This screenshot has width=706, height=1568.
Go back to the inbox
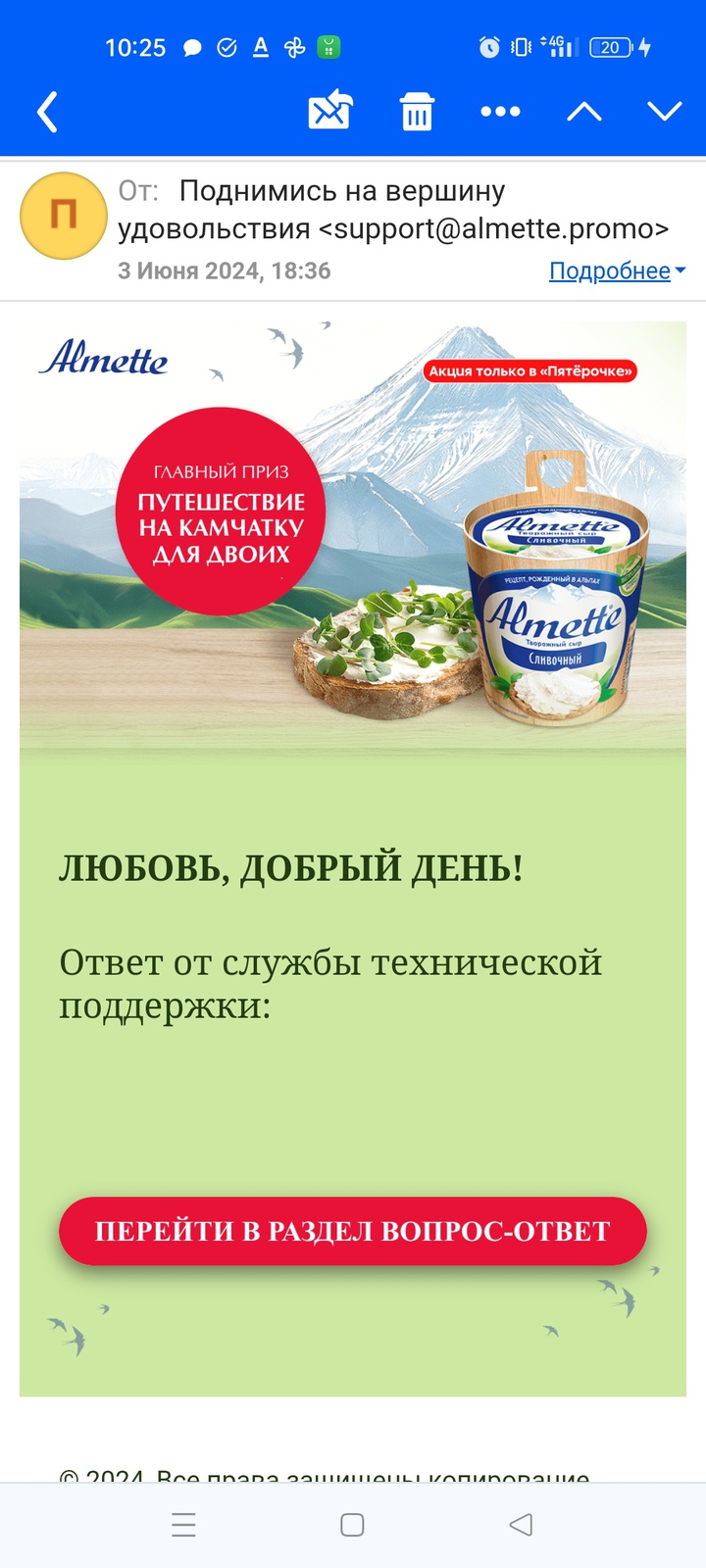(47, 112)
